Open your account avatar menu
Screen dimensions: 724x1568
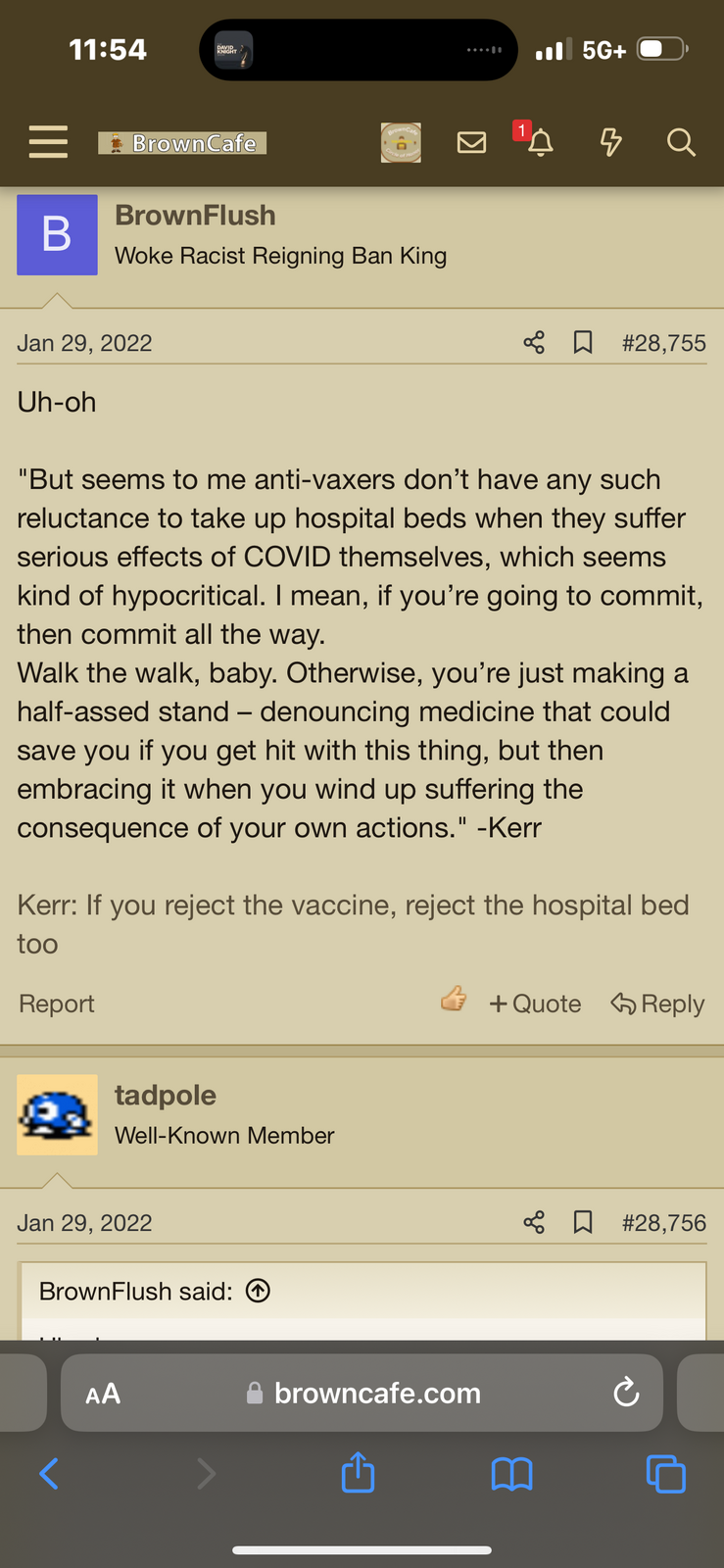(401, 142)
